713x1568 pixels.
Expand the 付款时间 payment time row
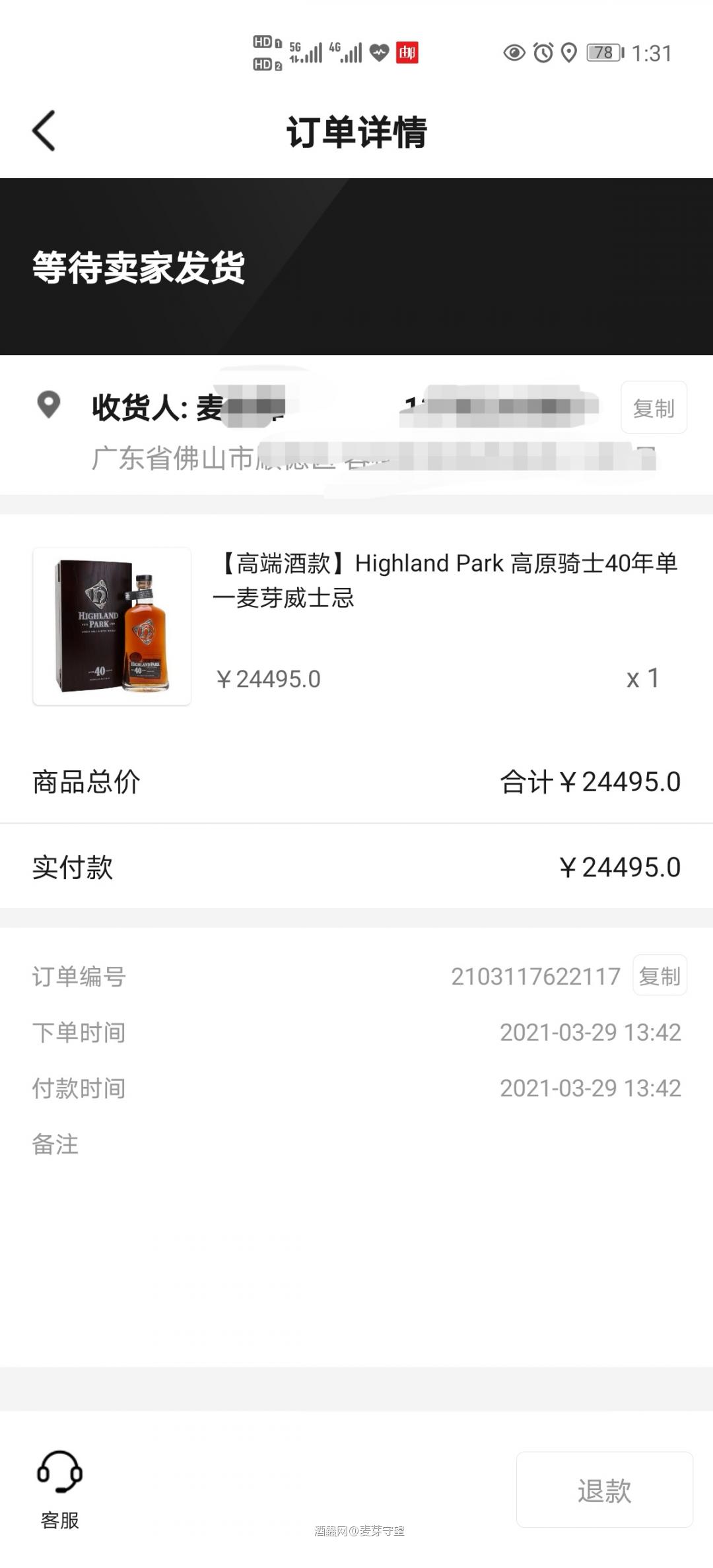coord(356,1089)
